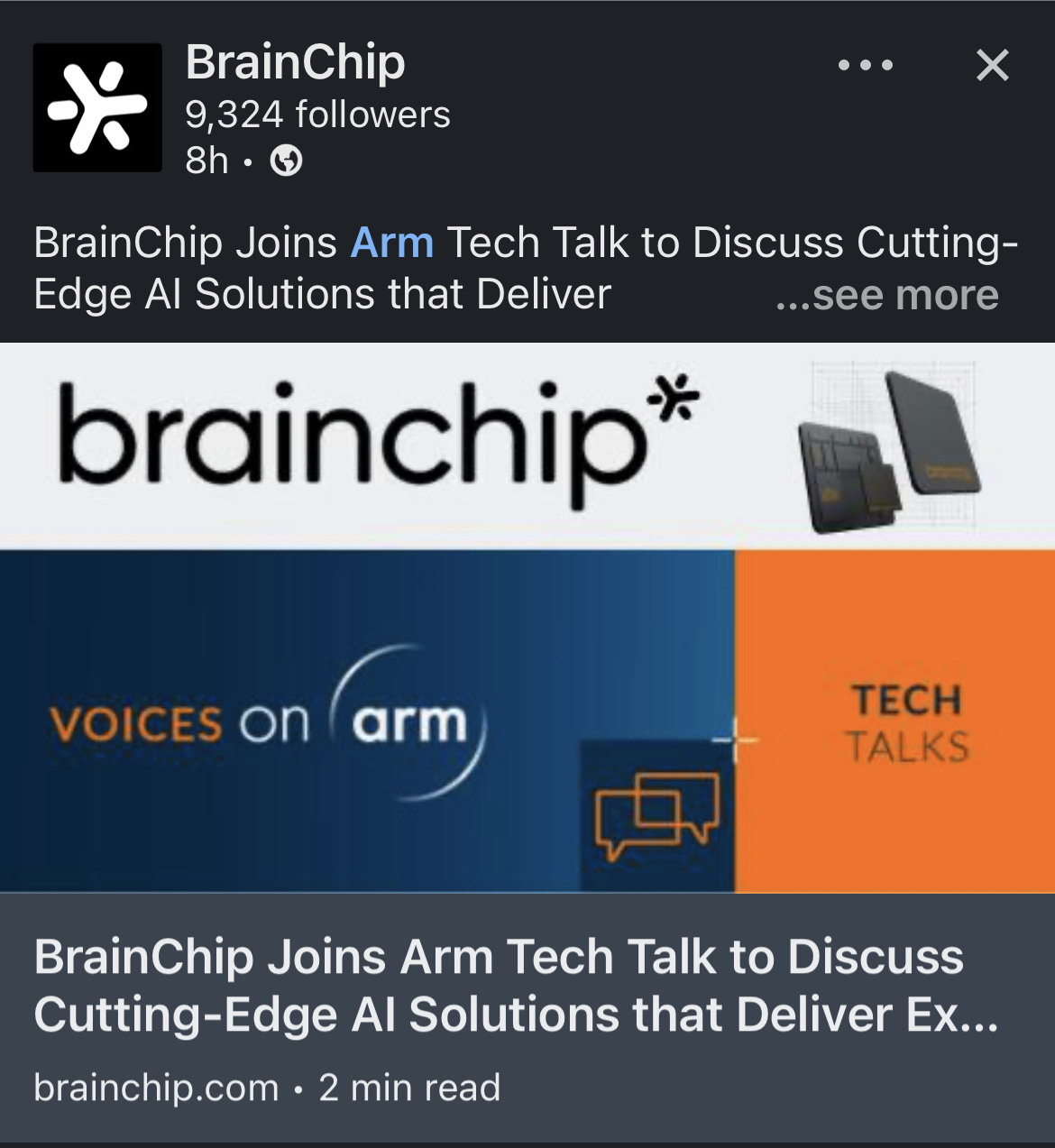Expand post text with see more
Image resolution: width=1055 pixels, height=1148 pixels.
(x=887, y=295)
